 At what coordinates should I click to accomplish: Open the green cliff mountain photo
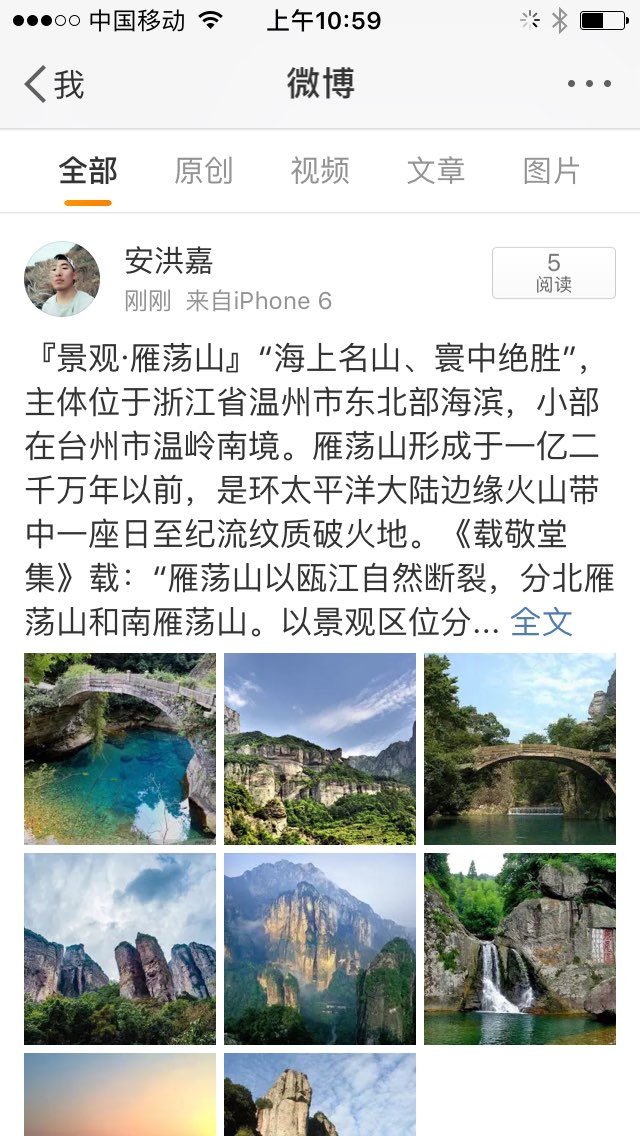click(x=320, y=748)
